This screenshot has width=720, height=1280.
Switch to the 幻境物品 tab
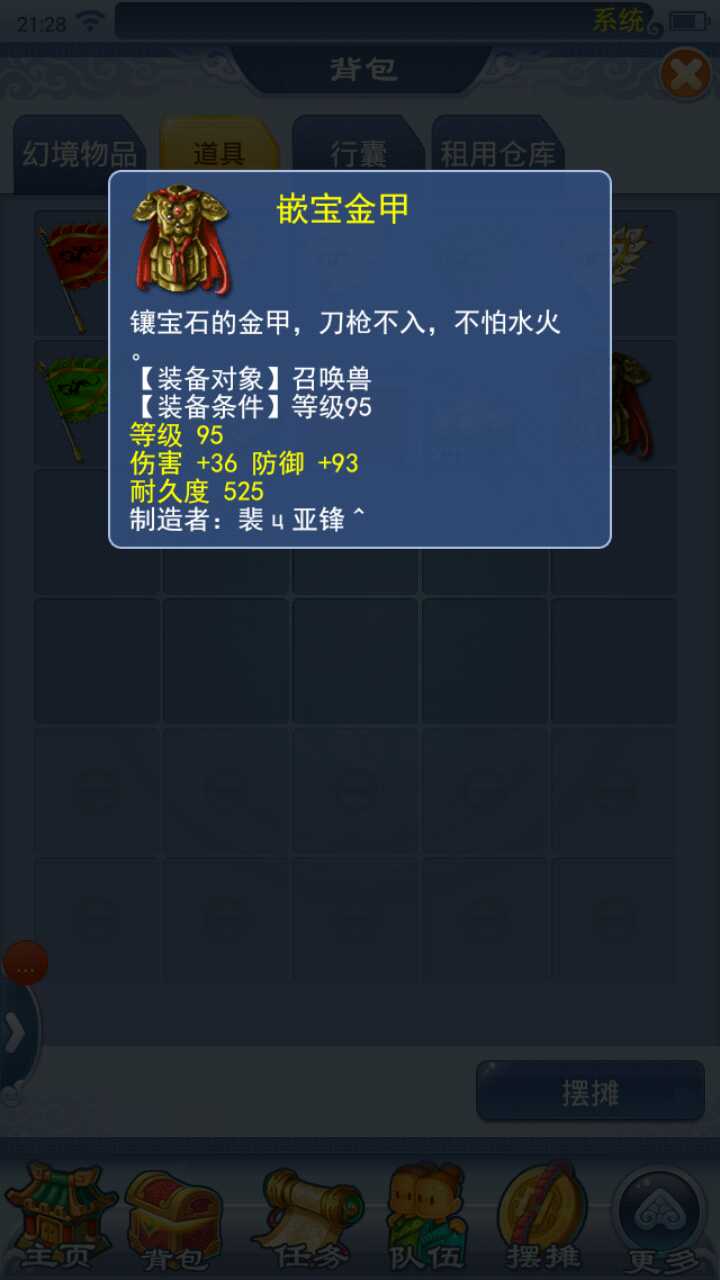(x=79, y=154)
